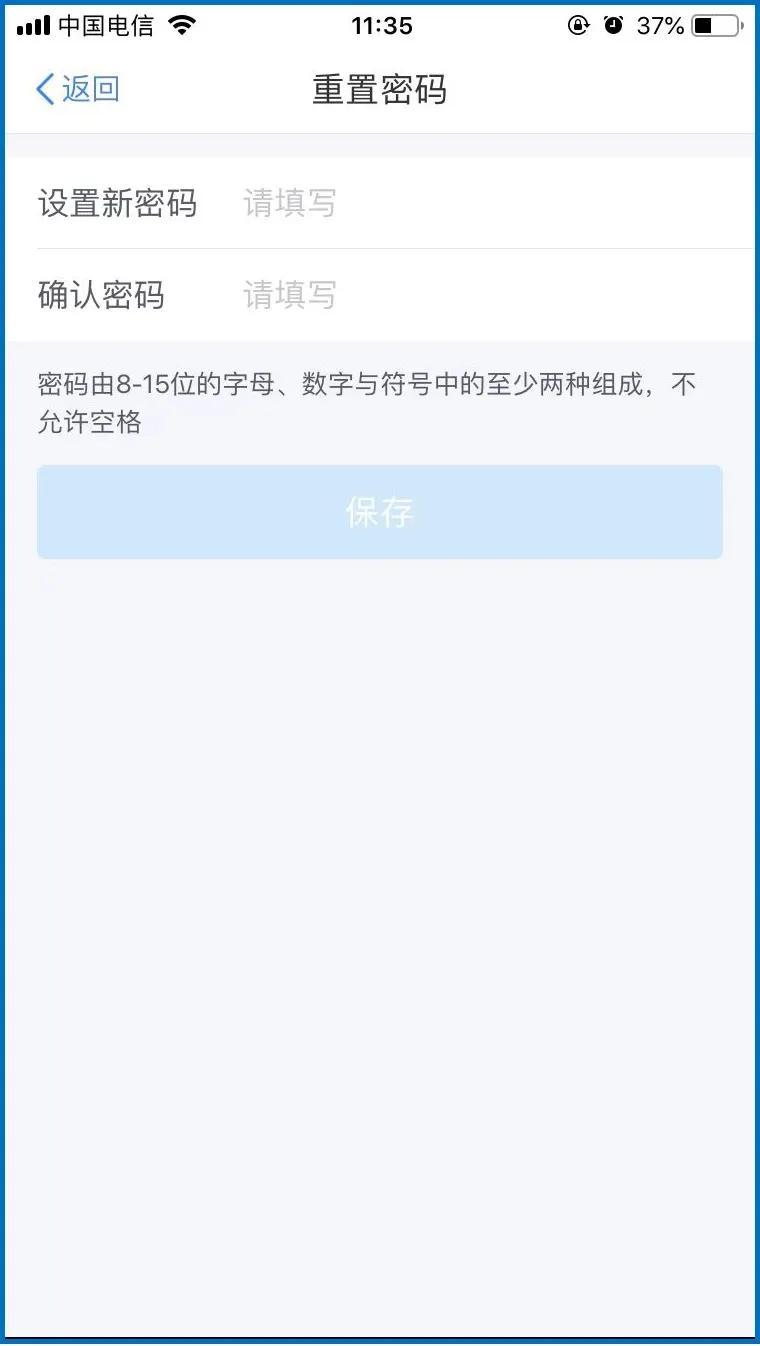The width and height of the screenshot is (760, 1346).
Task: Tap the 确认密码 field label text
Action: [100, 294]
